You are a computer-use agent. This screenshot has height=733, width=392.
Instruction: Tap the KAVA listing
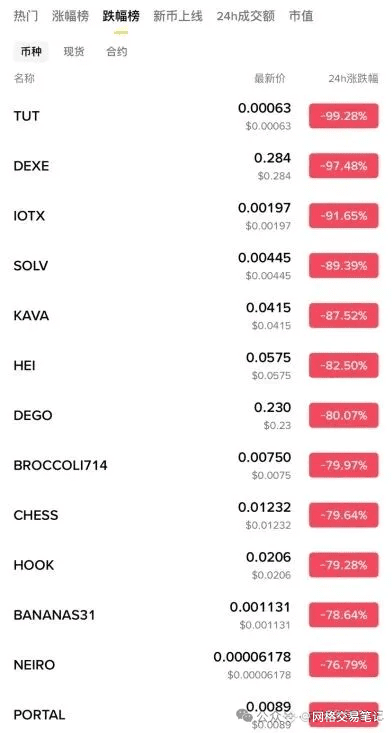(196, 316)
